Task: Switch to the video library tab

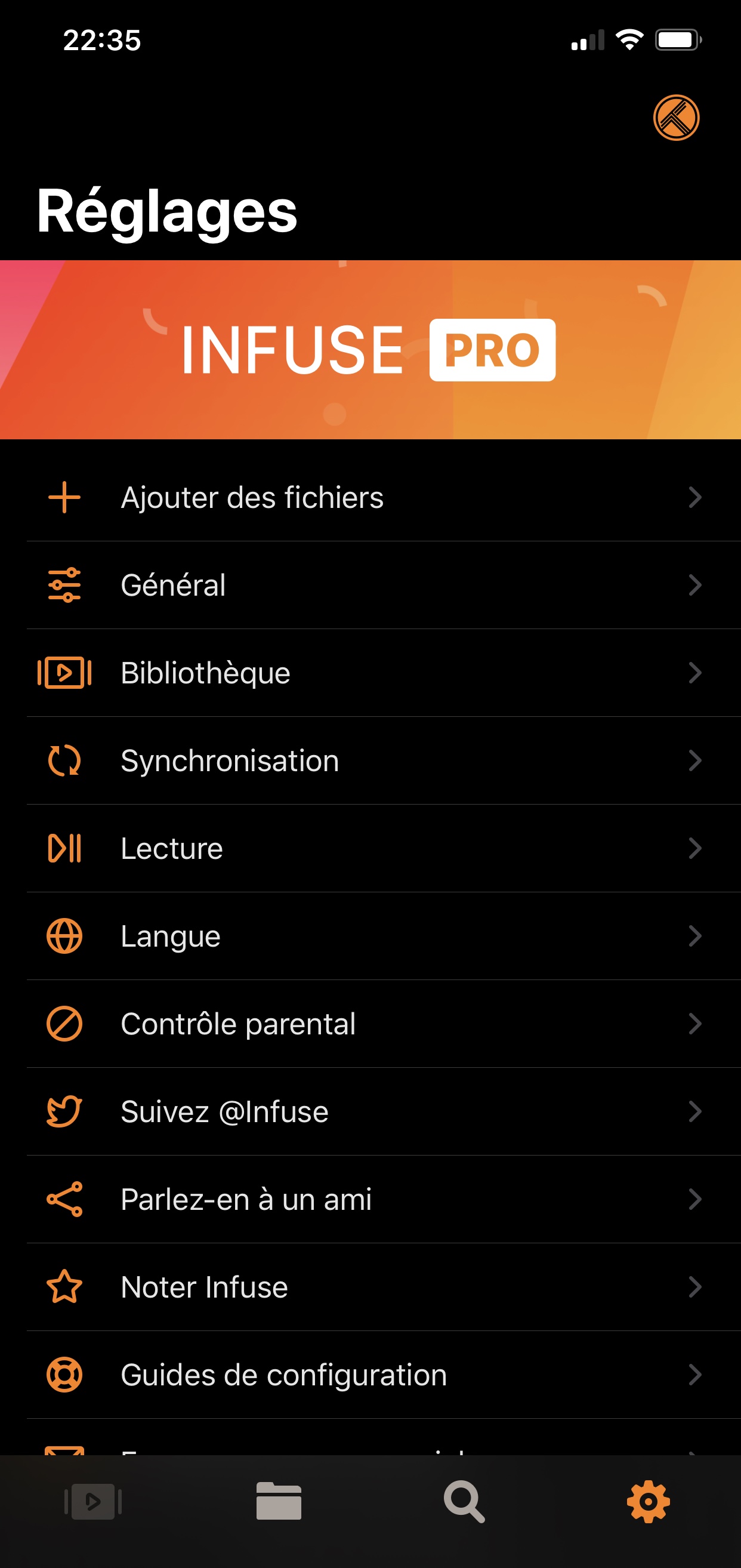Action: 93,1502
